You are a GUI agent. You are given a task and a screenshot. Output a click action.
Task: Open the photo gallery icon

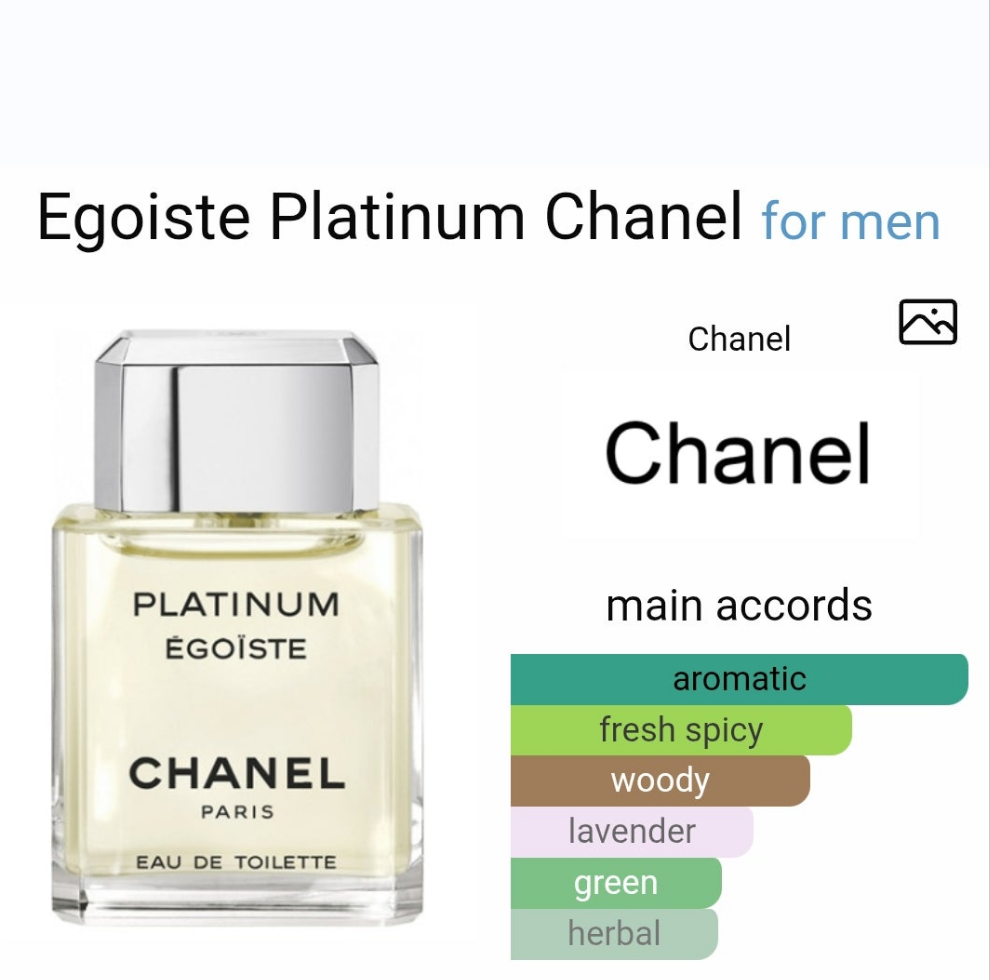(927, 322)
